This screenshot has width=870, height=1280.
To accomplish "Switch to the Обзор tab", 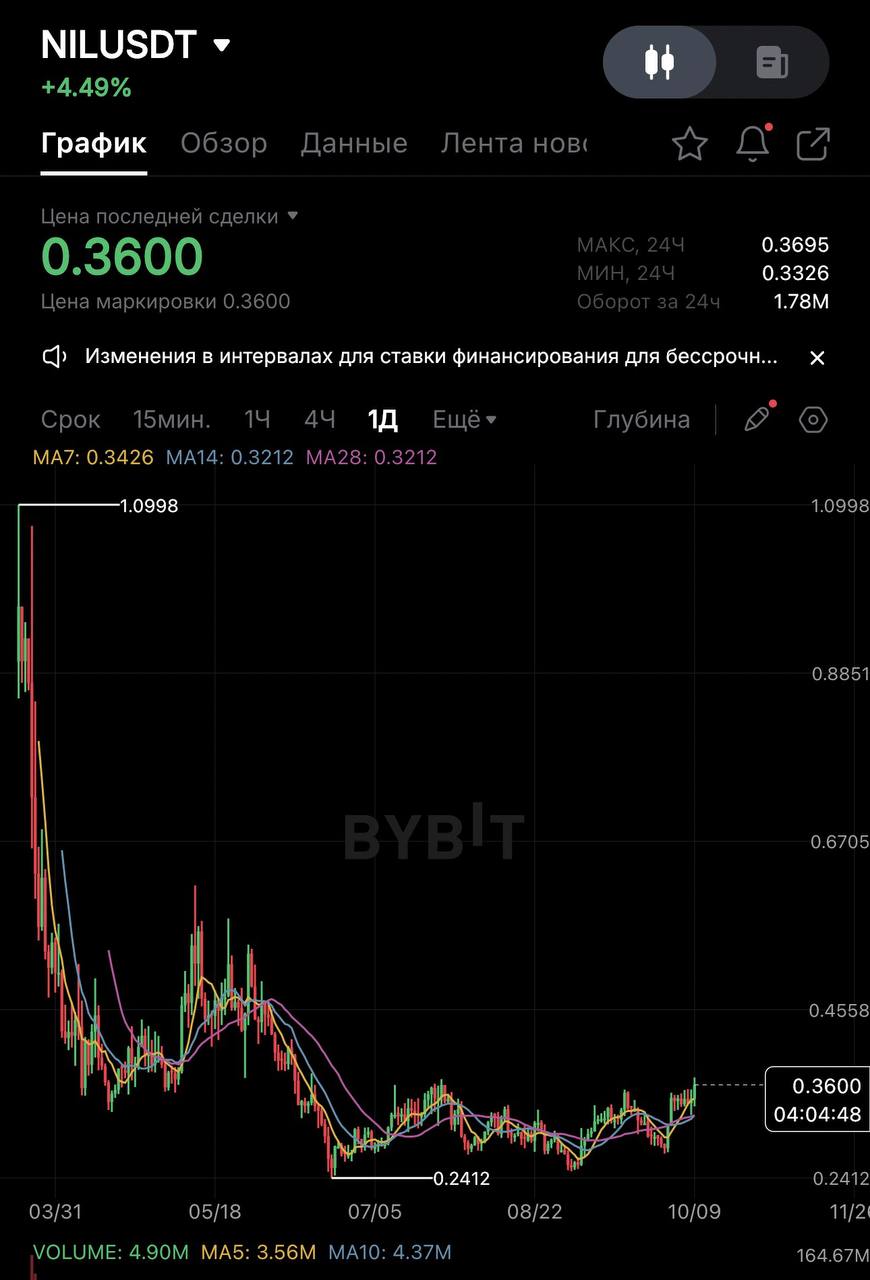I will point(223,143).
